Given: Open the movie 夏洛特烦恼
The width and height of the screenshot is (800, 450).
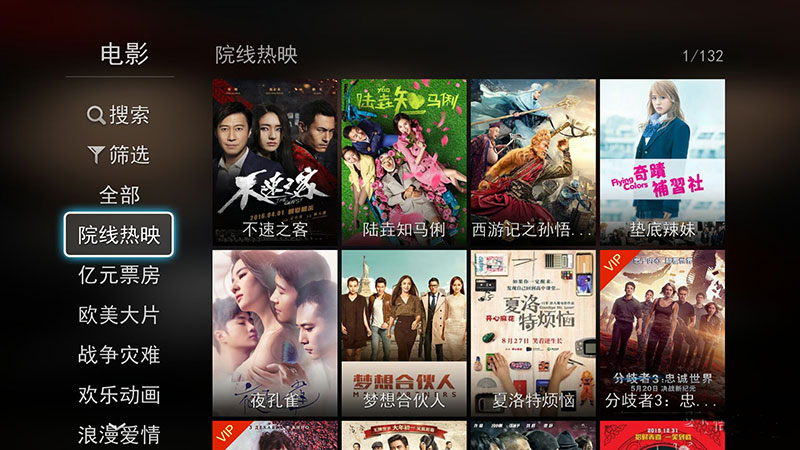Looking at the screenshot, I should pos(533,333).
